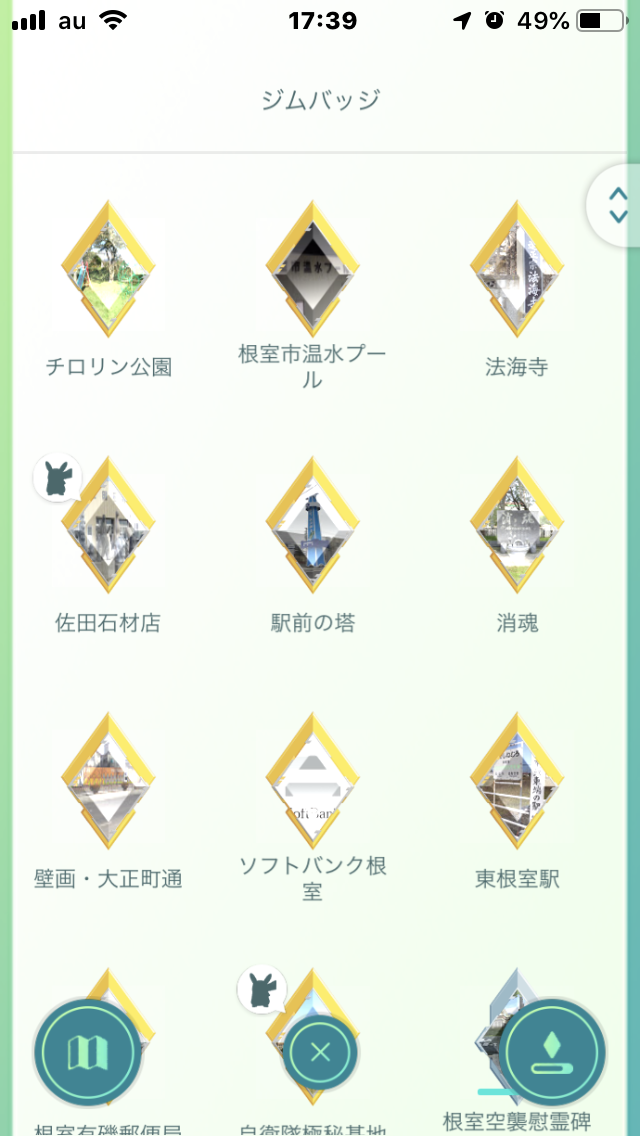View the 壁画・大正町通 gym badge
The width and height of the screenshot is (640, 1136).
108,782
